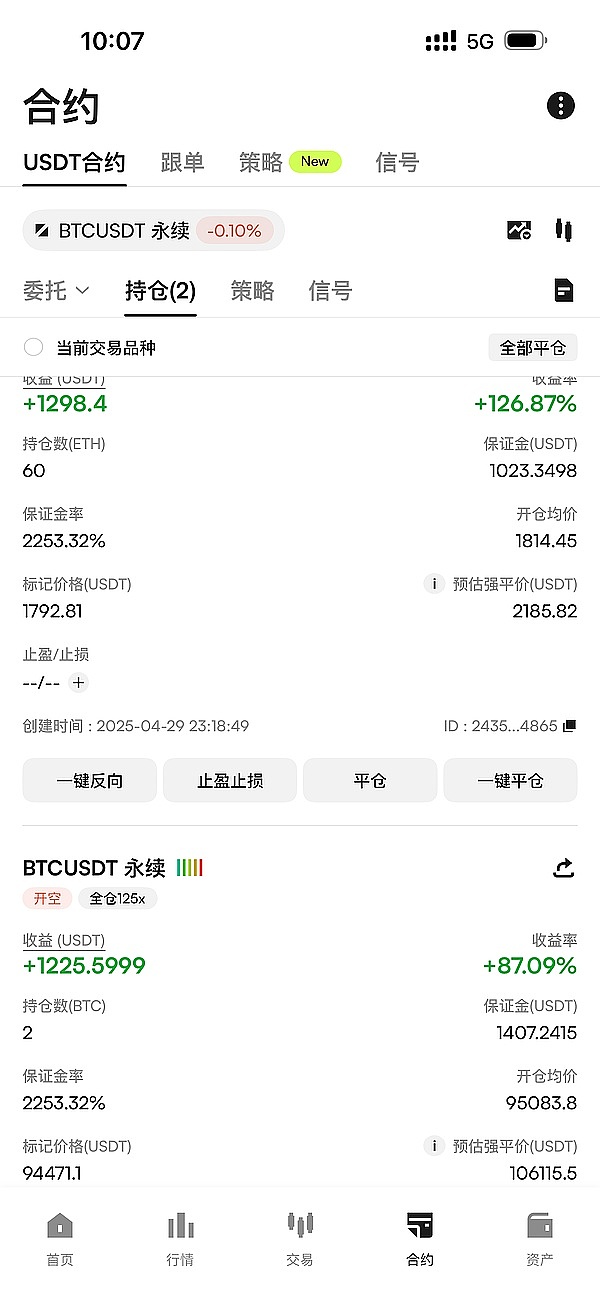Open the chart image icon
Viewport: 600px width, 1300px height.
point(519,231)
